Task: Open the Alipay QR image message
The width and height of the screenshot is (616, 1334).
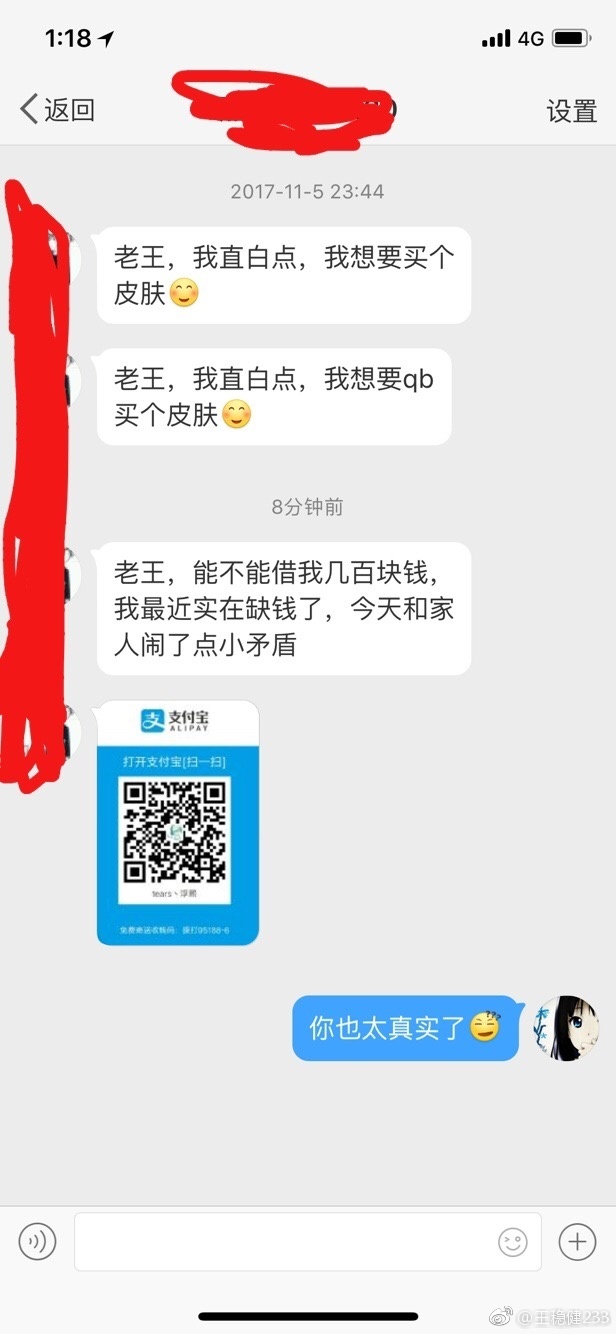Action: (178, 822)
